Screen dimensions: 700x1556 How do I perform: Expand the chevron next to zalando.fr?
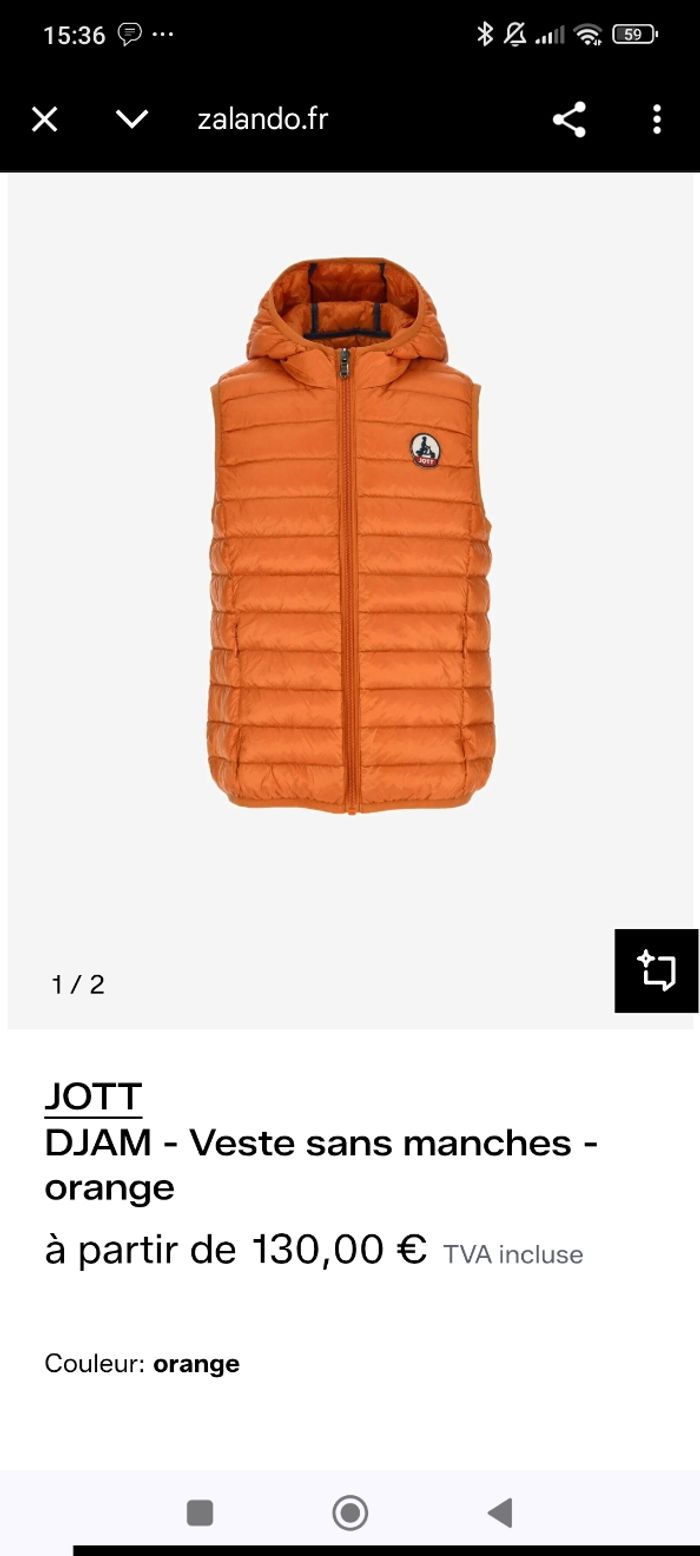132,120
